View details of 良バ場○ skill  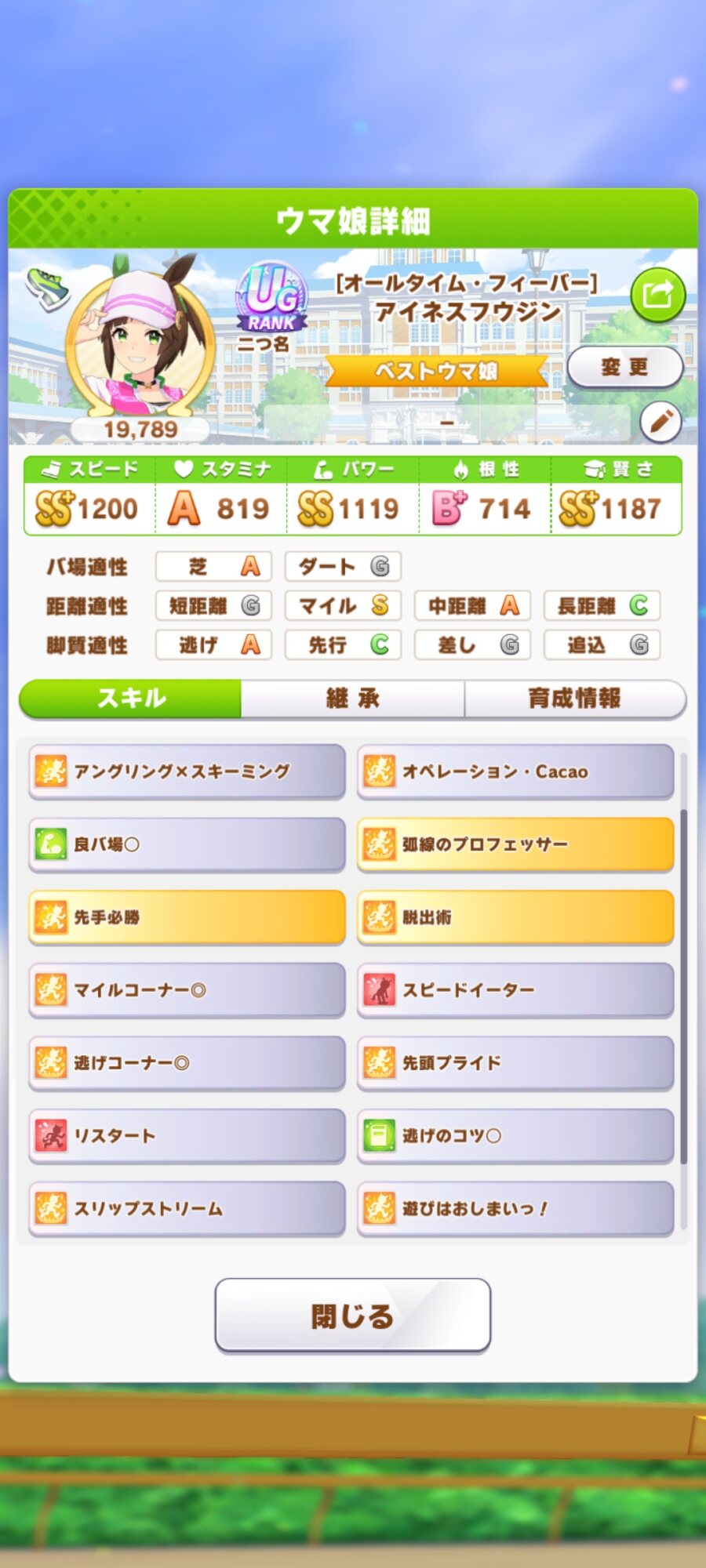click(187, 844)
